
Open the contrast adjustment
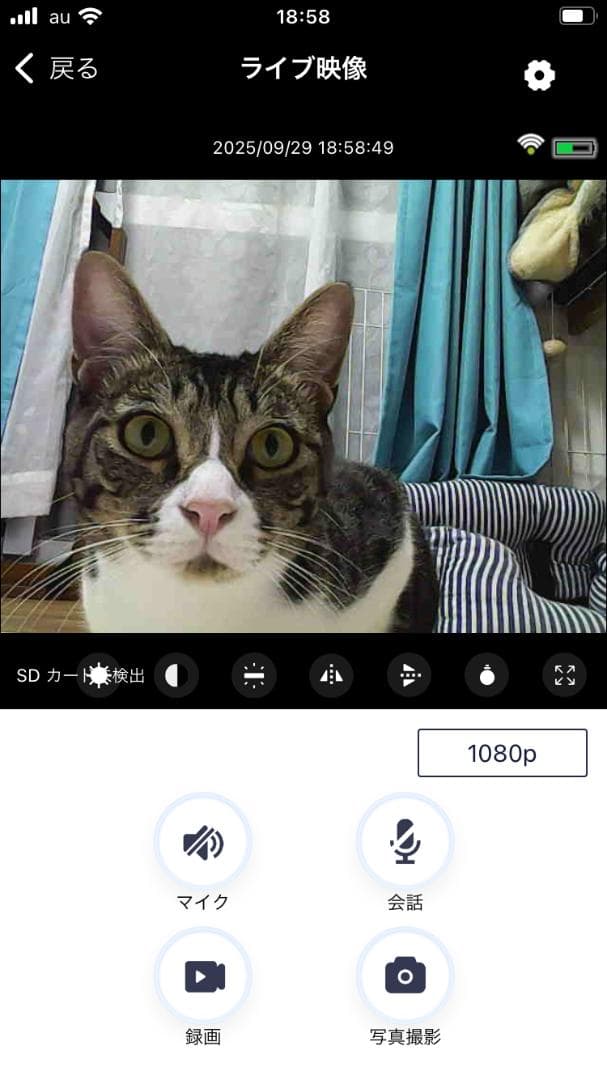176,676
